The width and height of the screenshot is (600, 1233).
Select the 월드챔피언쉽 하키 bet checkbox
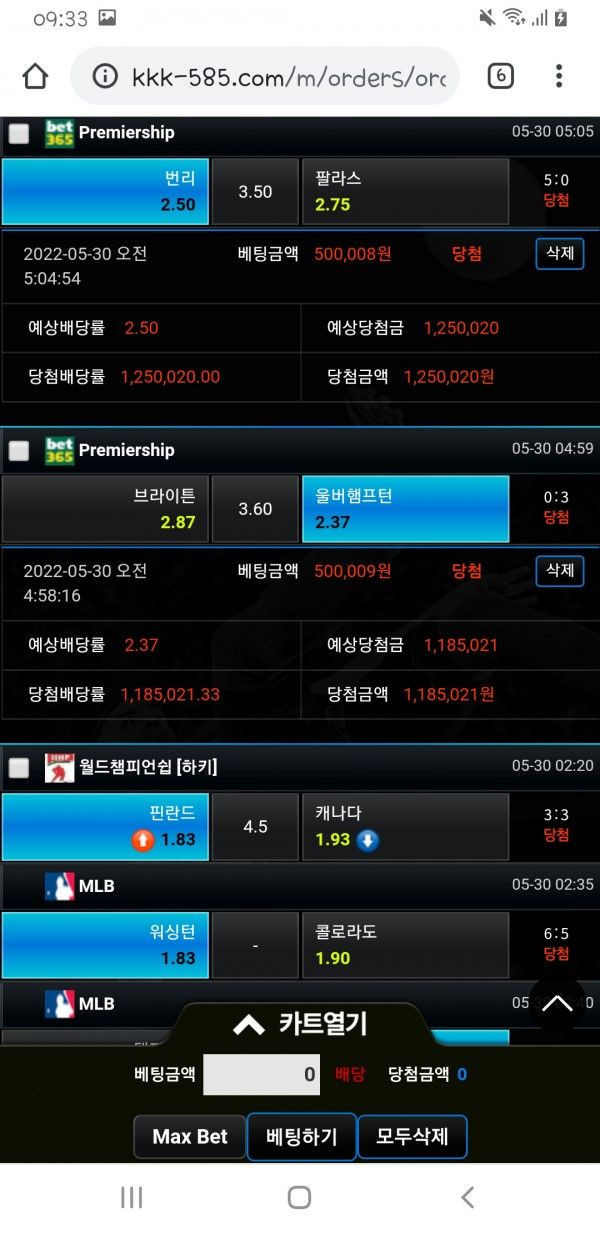[x=19, y=768]
